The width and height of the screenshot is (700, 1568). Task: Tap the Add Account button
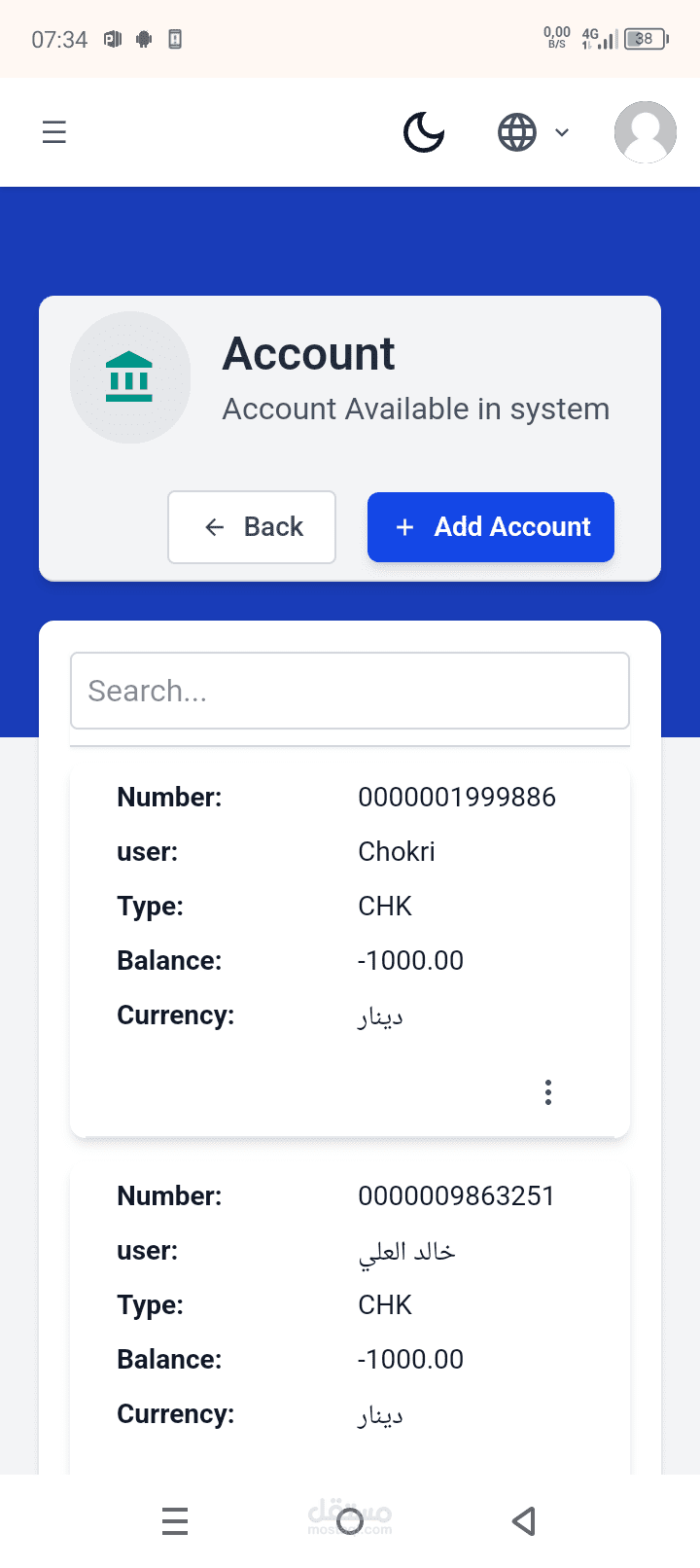pos(491,527)
